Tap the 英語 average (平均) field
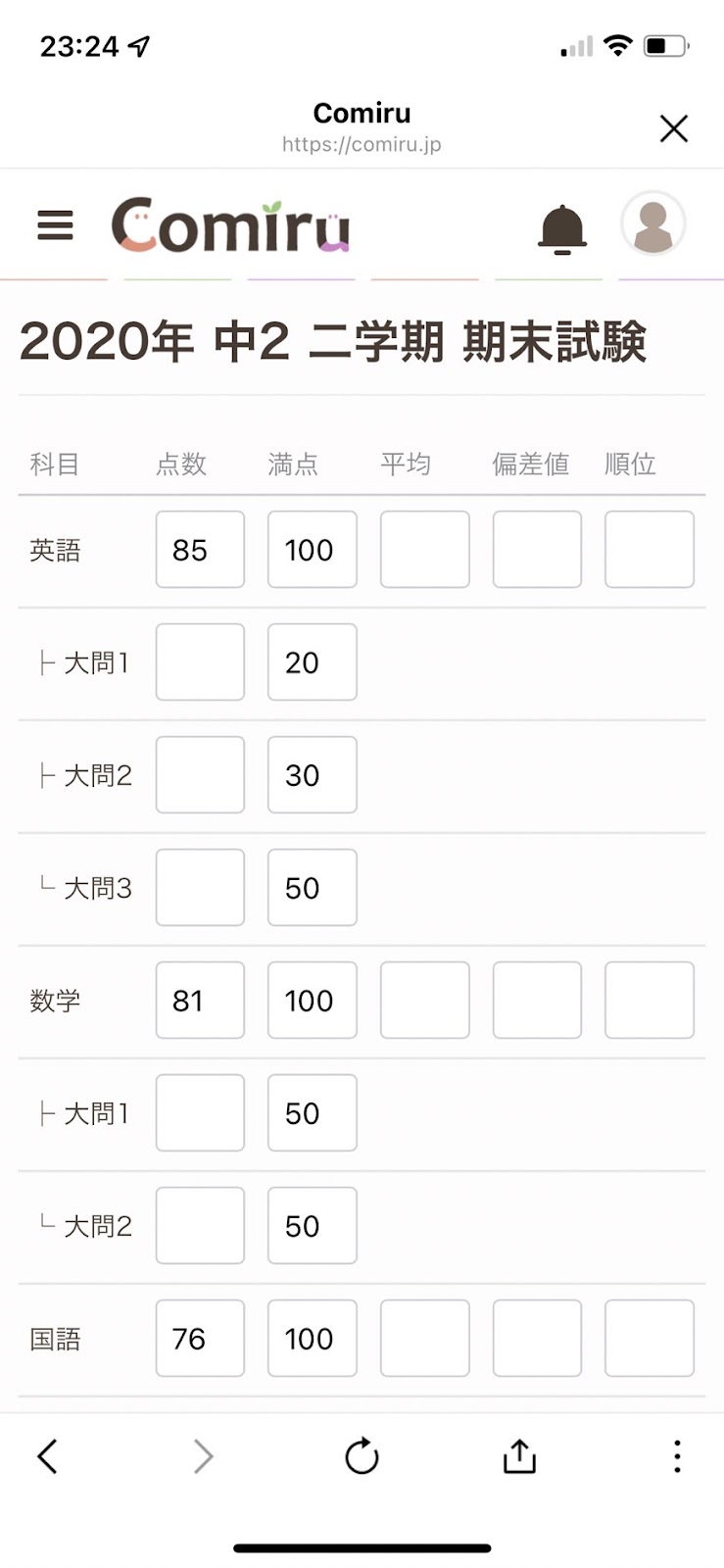Image resolution: width=724 pixels, height=1568 pixels. tap(425, 550)
